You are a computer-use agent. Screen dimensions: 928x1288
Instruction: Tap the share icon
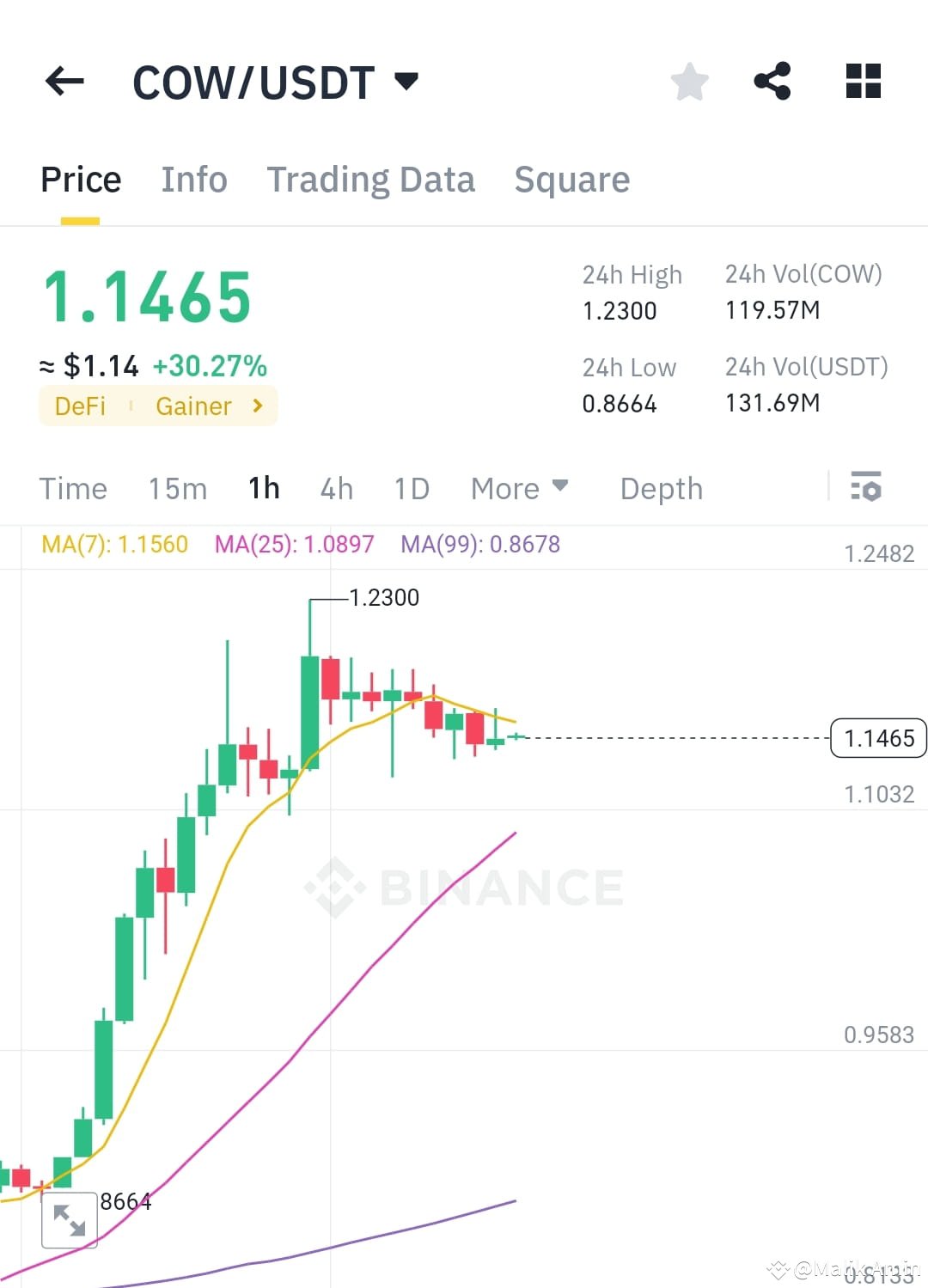coord(772,81)
